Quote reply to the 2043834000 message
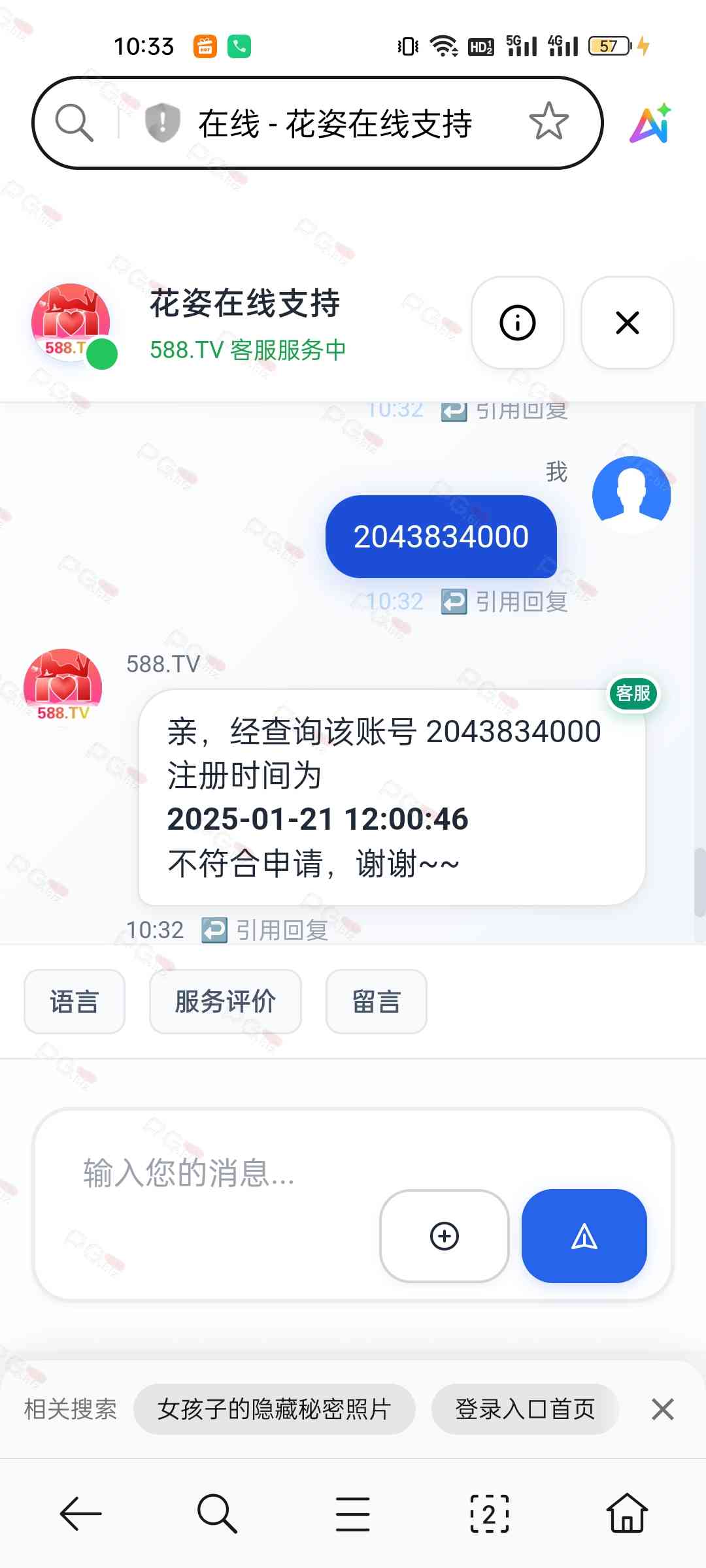Screen dimensions: 706x1568 tap(505, 602)
